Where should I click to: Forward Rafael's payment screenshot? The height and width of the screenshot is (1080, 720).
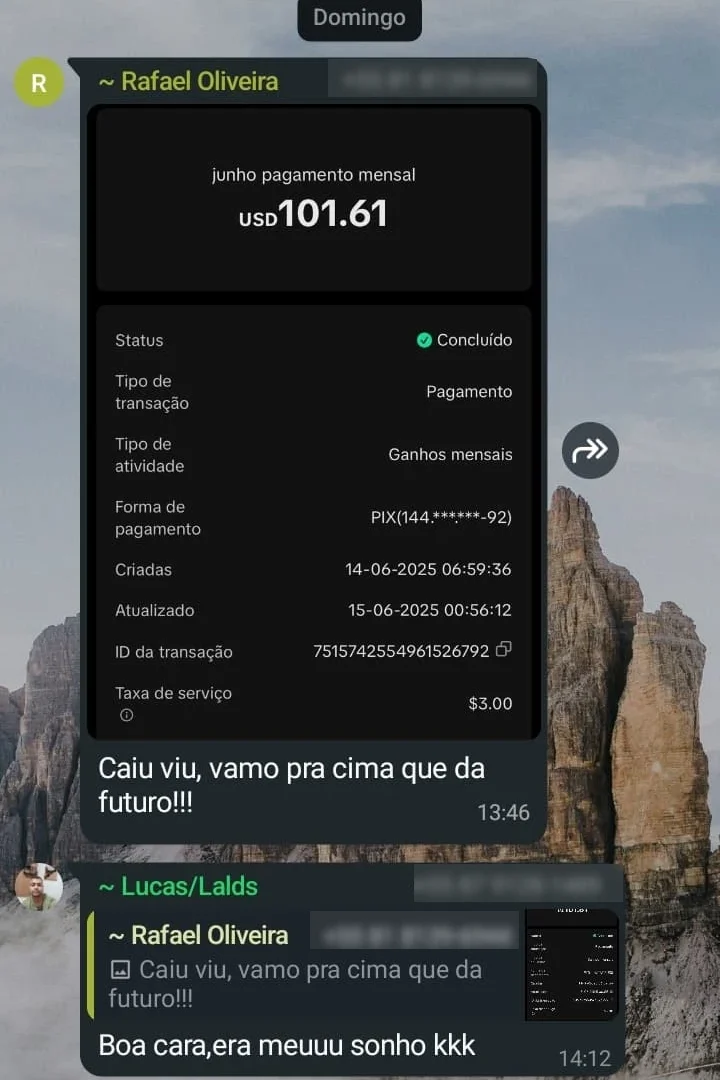pyautogui.click(x=590, y=450)
